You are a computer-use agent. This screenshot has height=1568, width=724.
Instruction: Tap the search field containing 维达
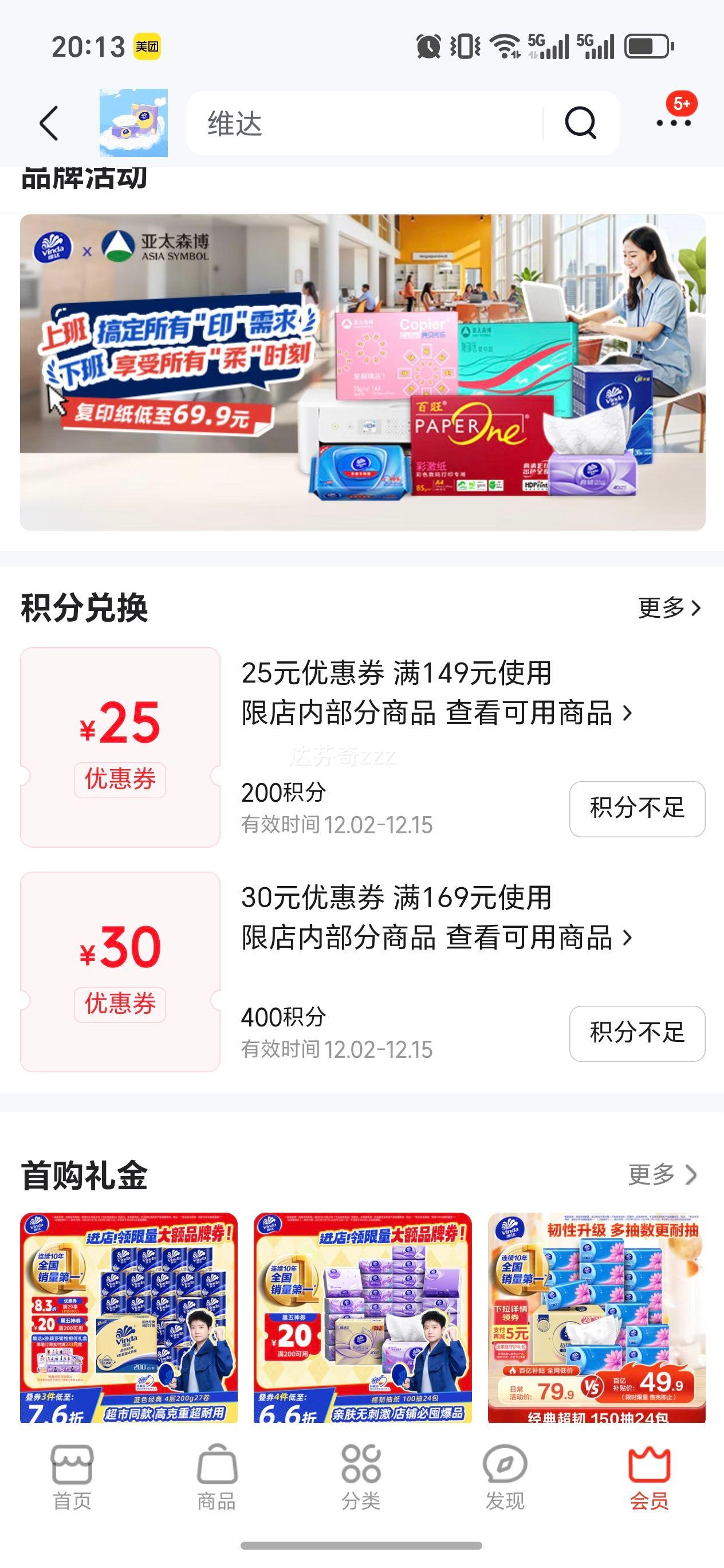point(365,124)
